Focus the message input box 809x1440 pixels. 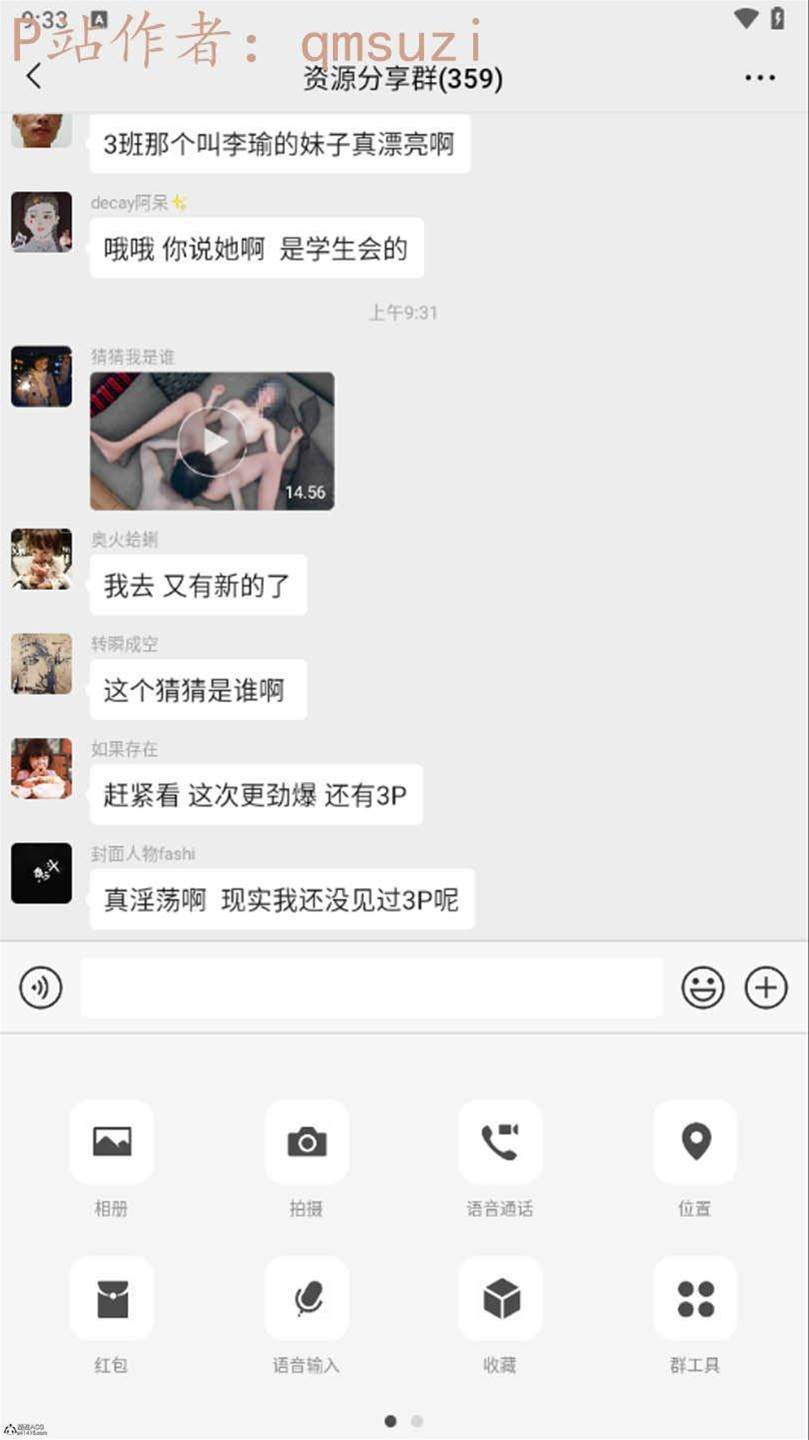point(371,988)
